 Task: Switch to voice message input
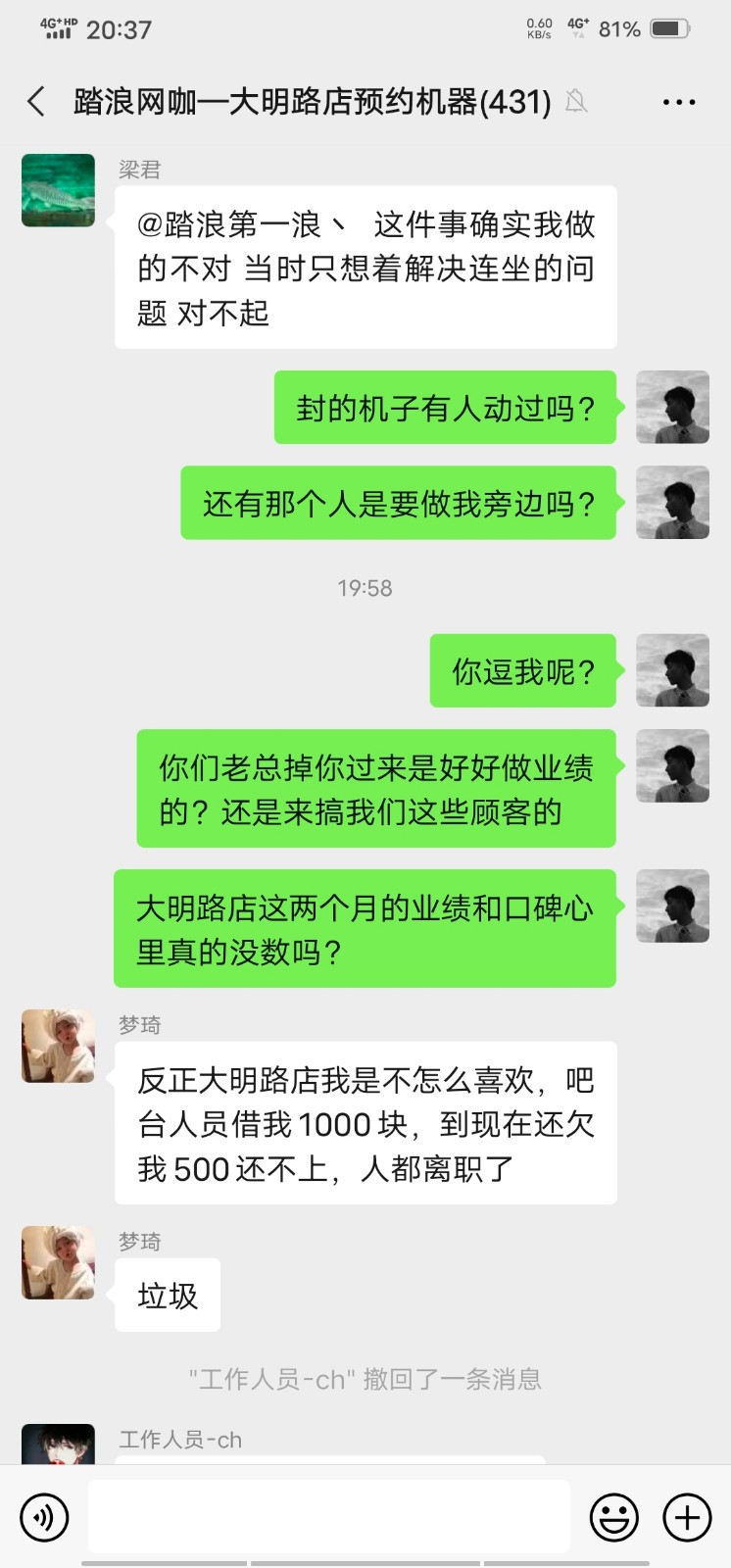point(44,1517)
